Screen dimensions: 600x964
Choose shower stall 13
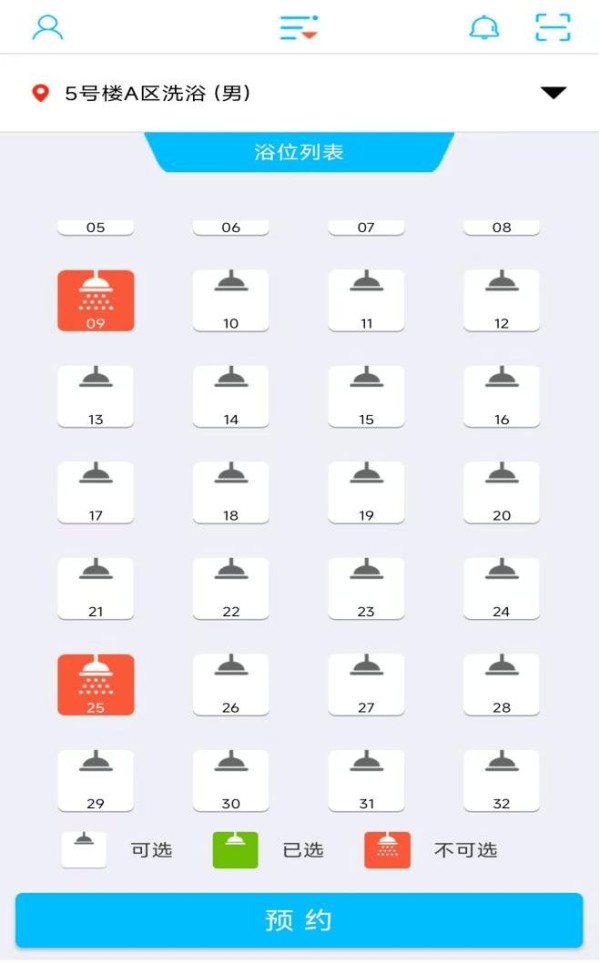click(96, 396)
